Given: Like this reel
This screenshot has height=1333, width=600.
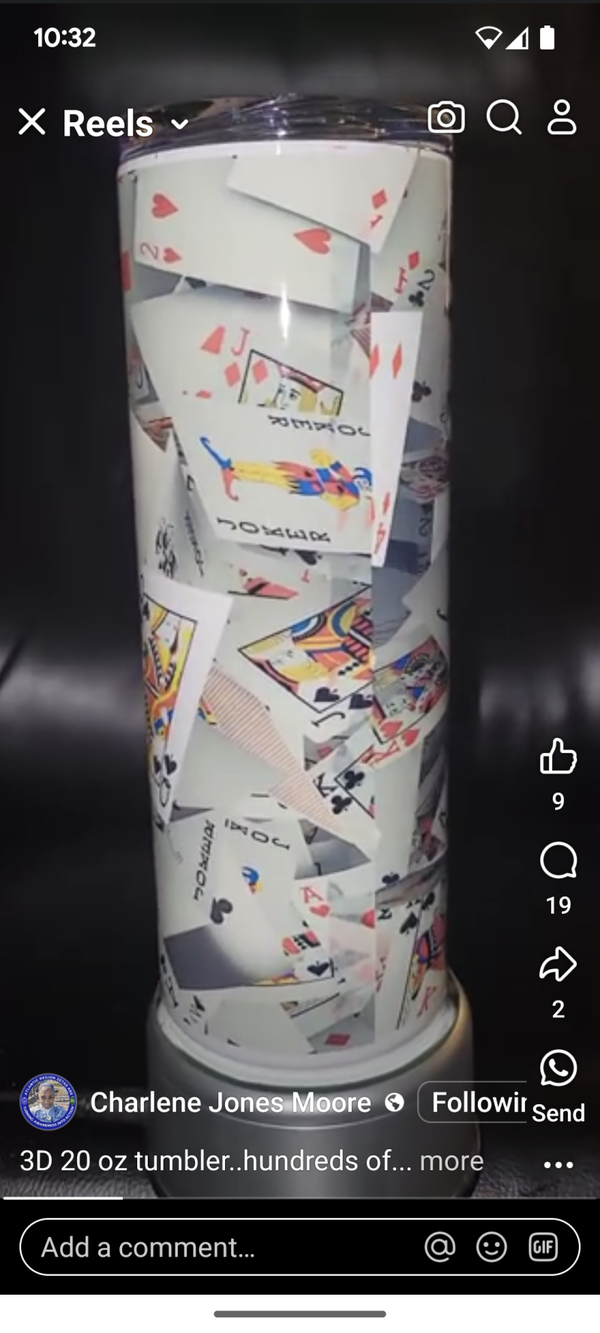Looking at the screenshot, I should point(558,757).
